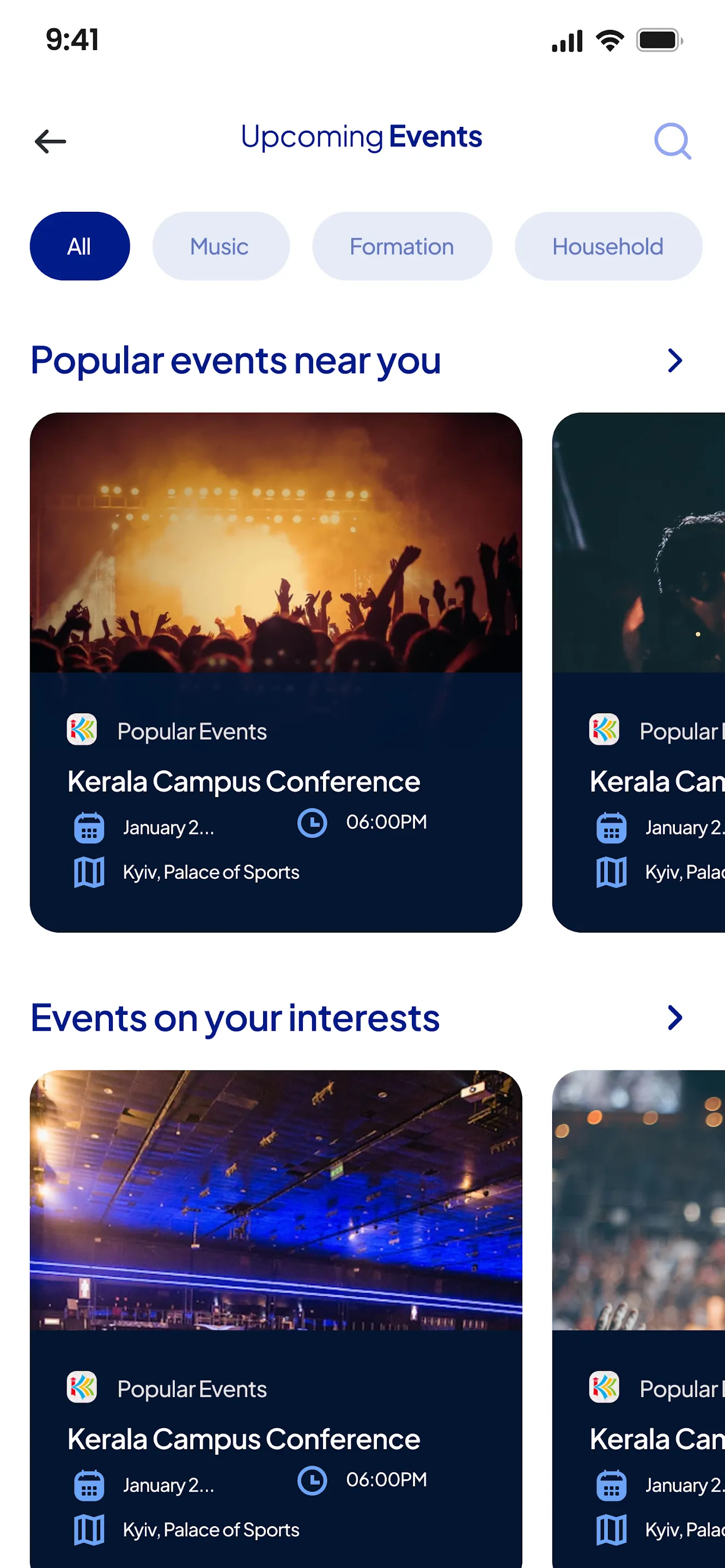Select the calendar icon showing January date
The image size is (725, 1568).
(89, 826)
